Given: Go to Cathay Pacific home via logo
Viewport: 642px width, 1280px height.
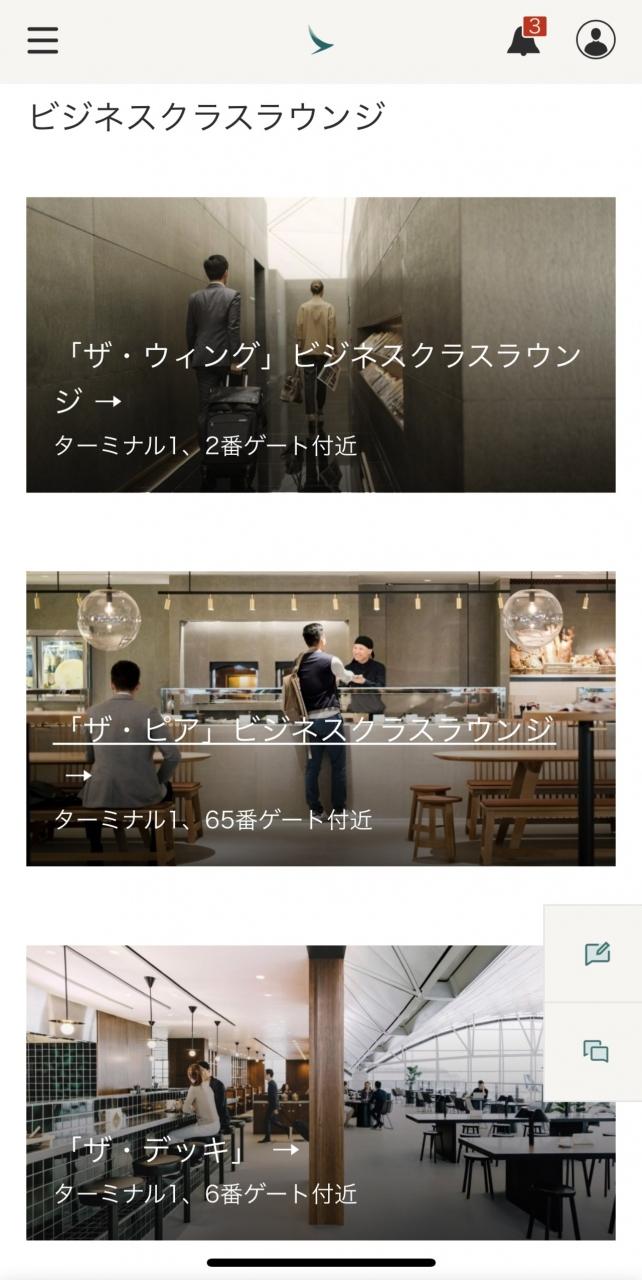Looking at the screenshot, I should tap(320, 41).
